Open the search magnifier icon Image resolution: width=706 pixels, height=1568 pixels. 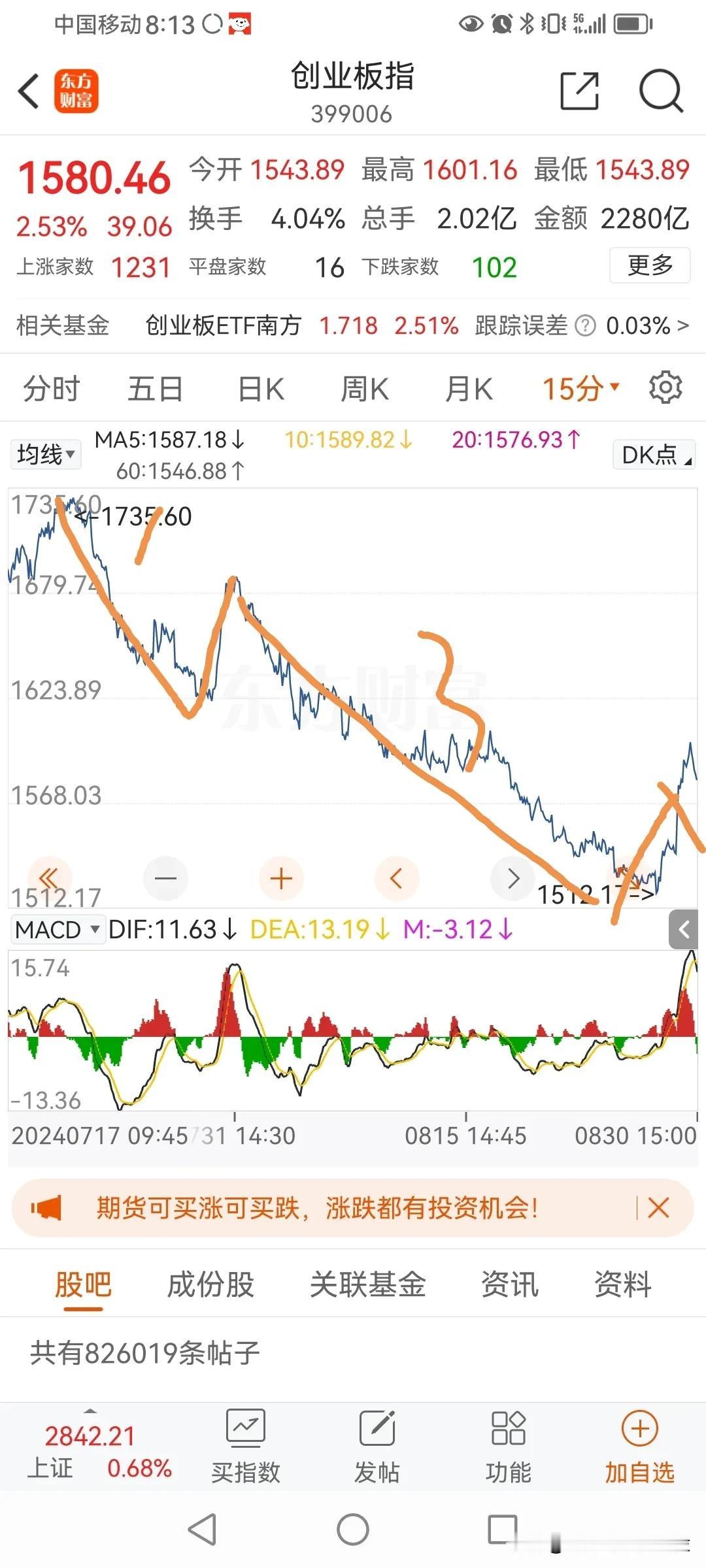[660, 91]
